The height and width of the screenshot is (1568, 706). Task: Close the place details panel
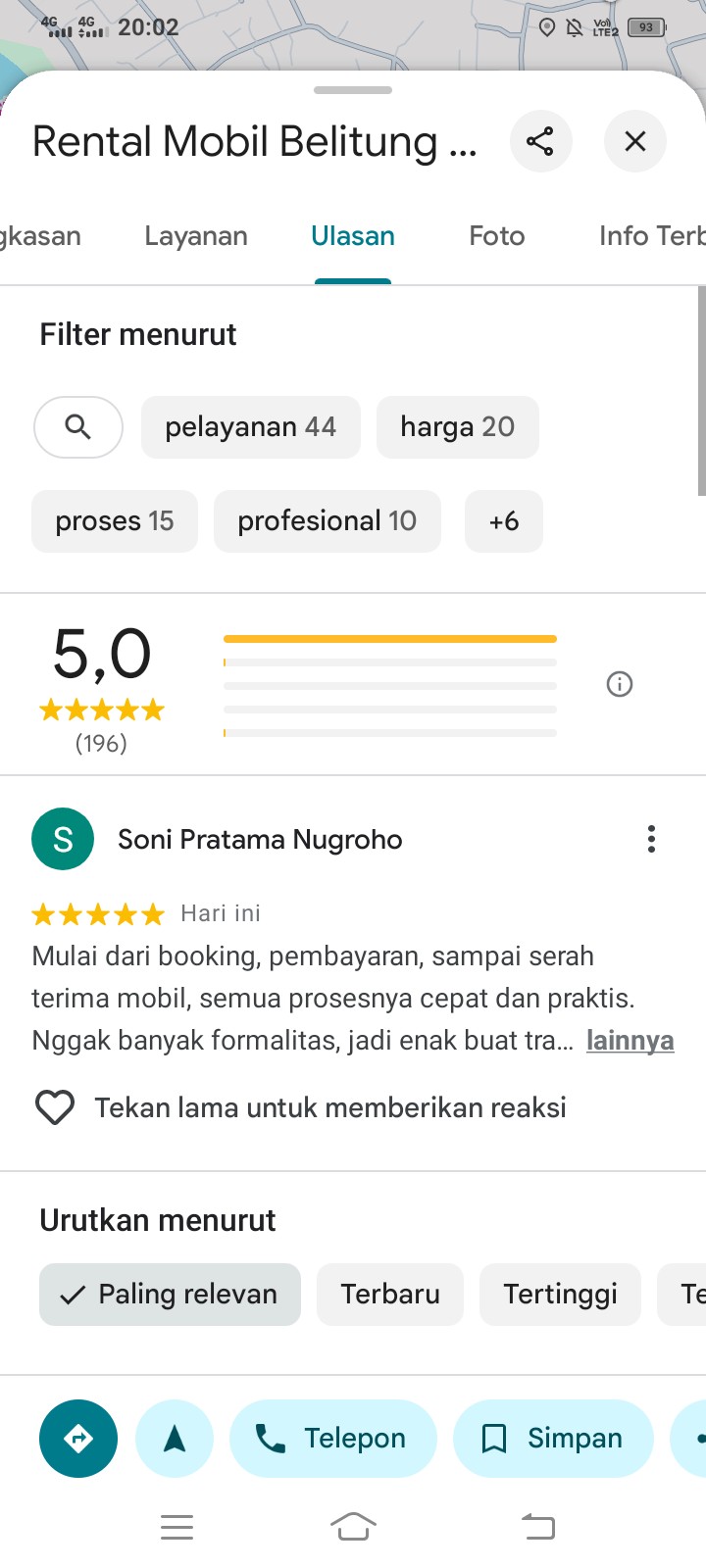pos(635,141)
